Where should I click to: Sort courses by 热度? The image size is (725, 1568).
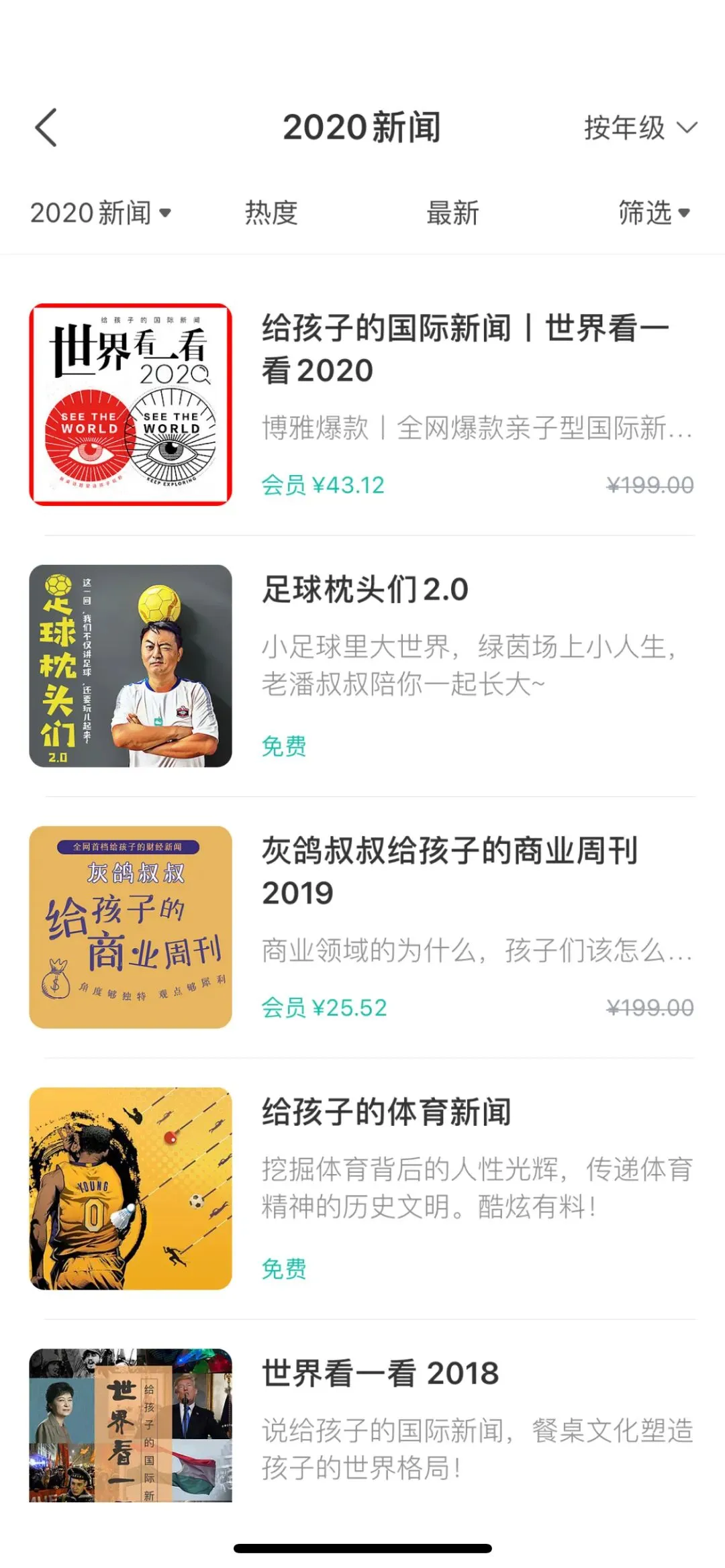271,213
